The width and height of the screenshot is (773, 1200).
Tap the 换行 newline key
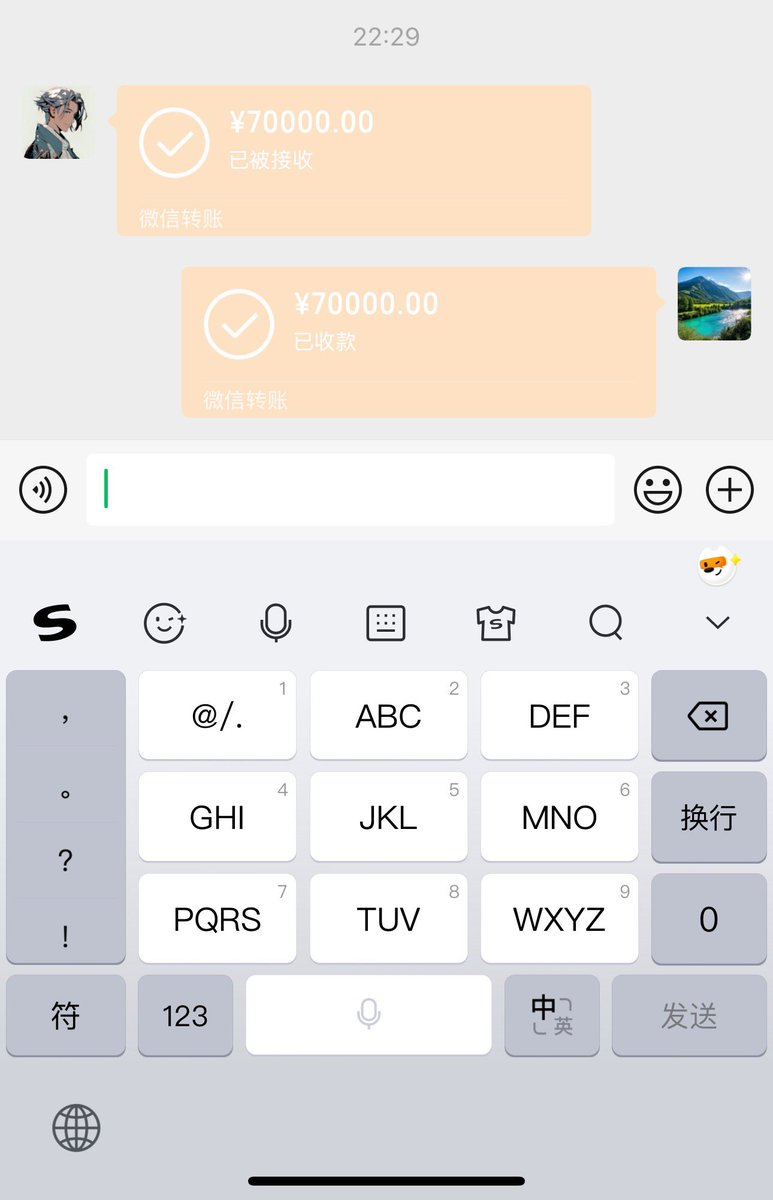tap(708, 817)
